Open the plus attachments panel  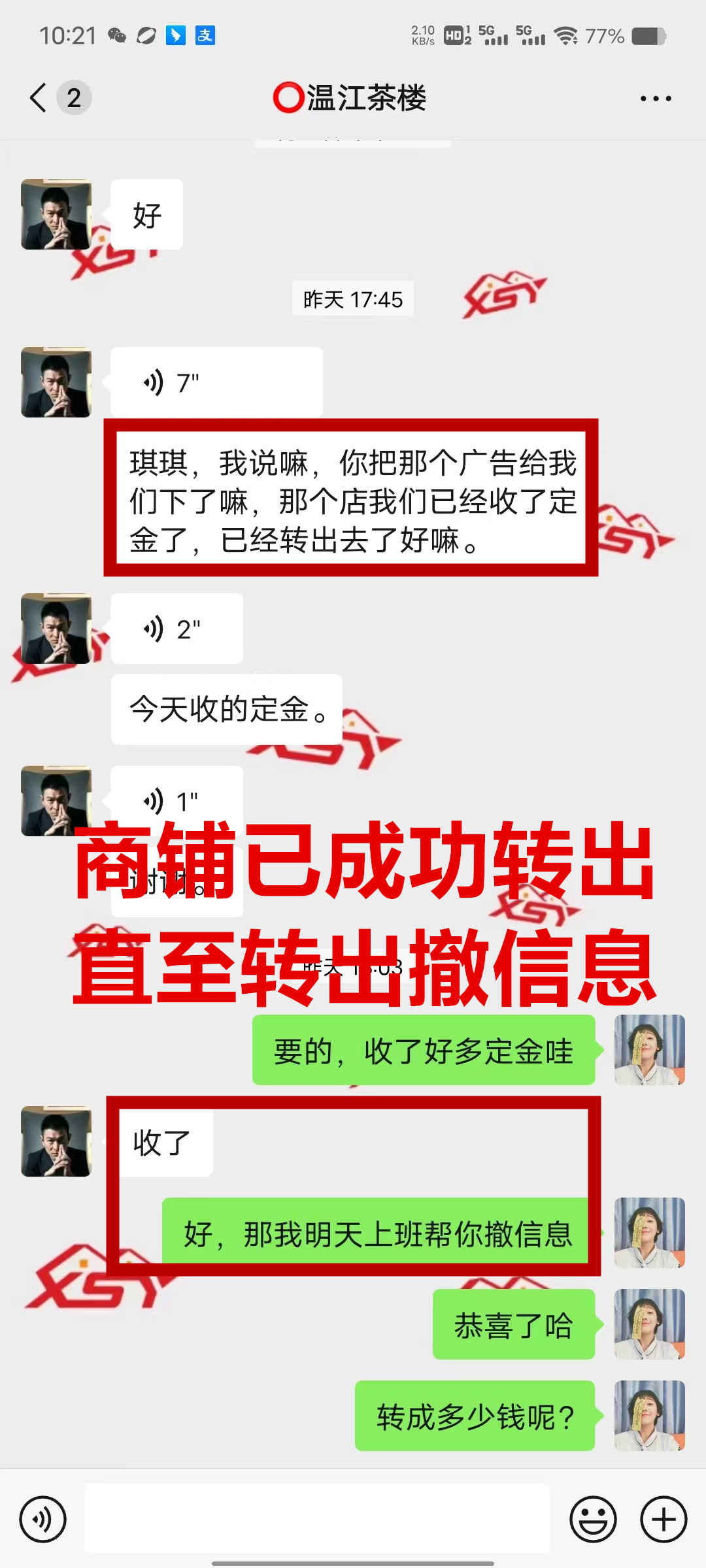(x=663, y=1519)
